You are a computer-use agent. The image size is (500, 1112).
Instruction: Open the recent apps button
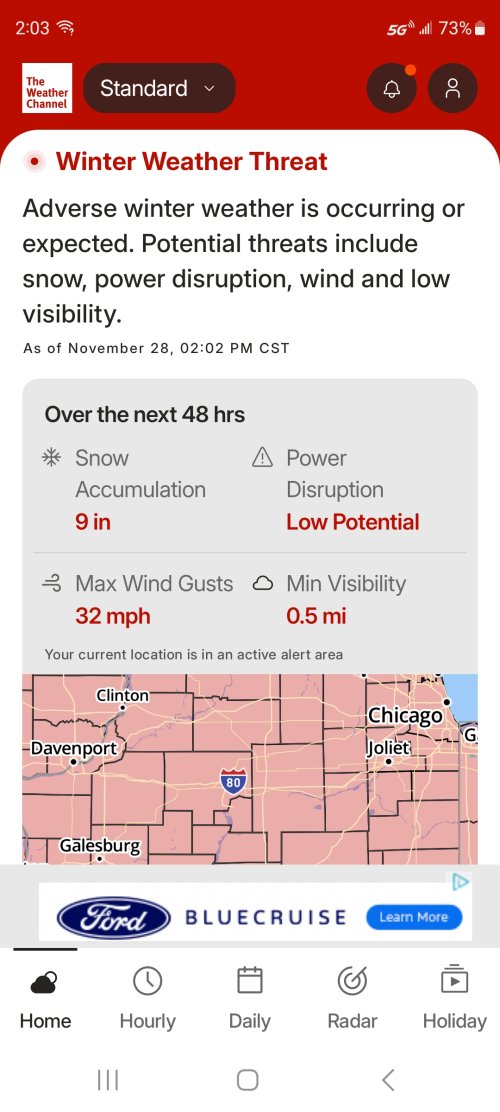[108, 1079]
